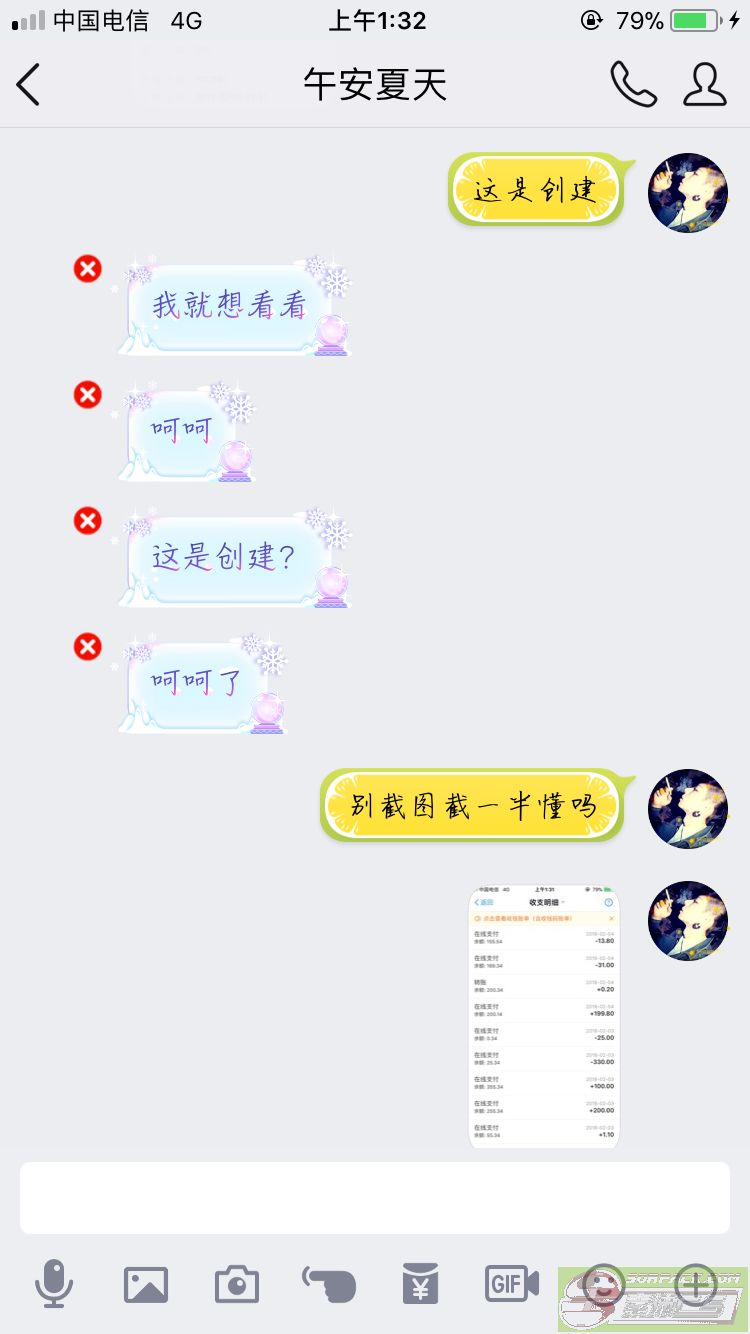
Task: Open your avatar beside 这是创建
Action: (x=688, y=193)
